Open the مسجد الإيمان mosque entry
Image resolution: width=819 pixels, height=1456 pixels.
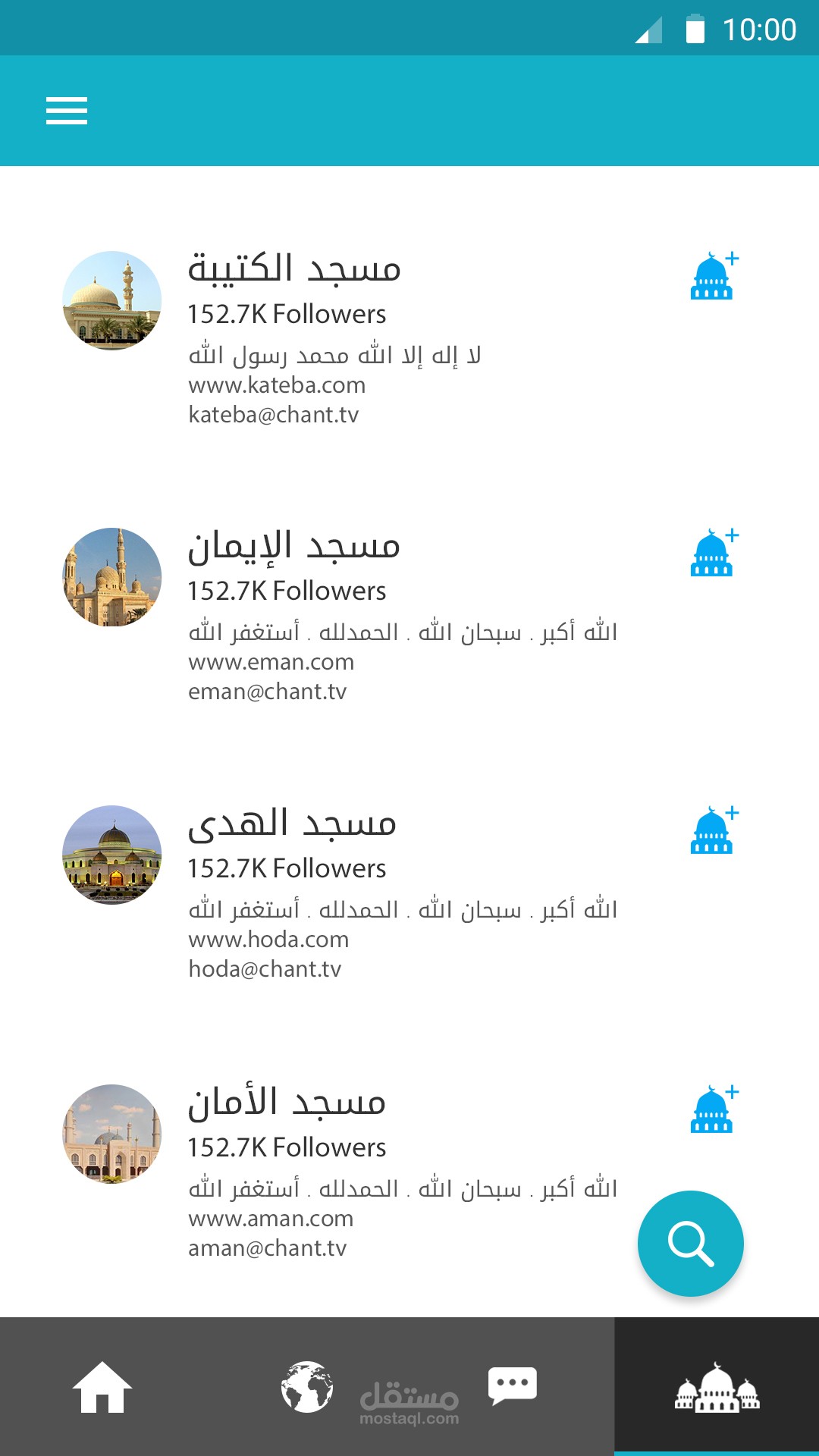click(294, 547)
